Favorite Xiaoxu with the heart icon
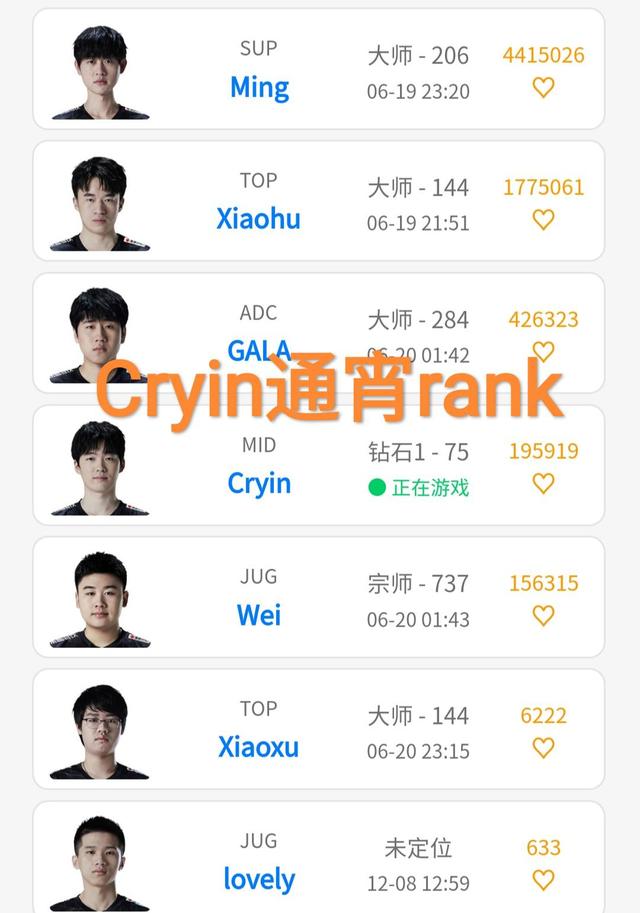 [543, 748]
